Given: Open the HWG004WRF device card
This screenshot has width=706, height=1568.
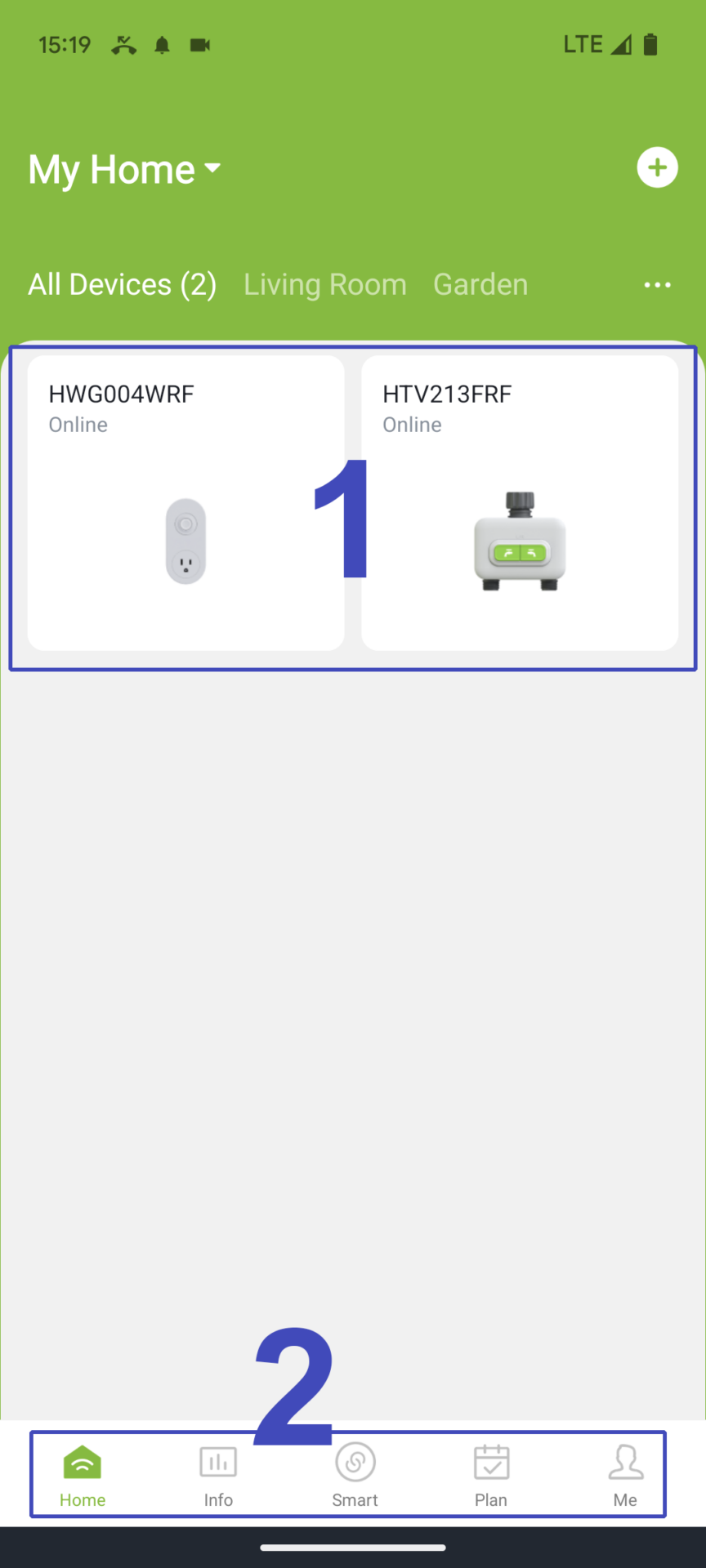Looking at the screenshot, I should pos(186,503).
